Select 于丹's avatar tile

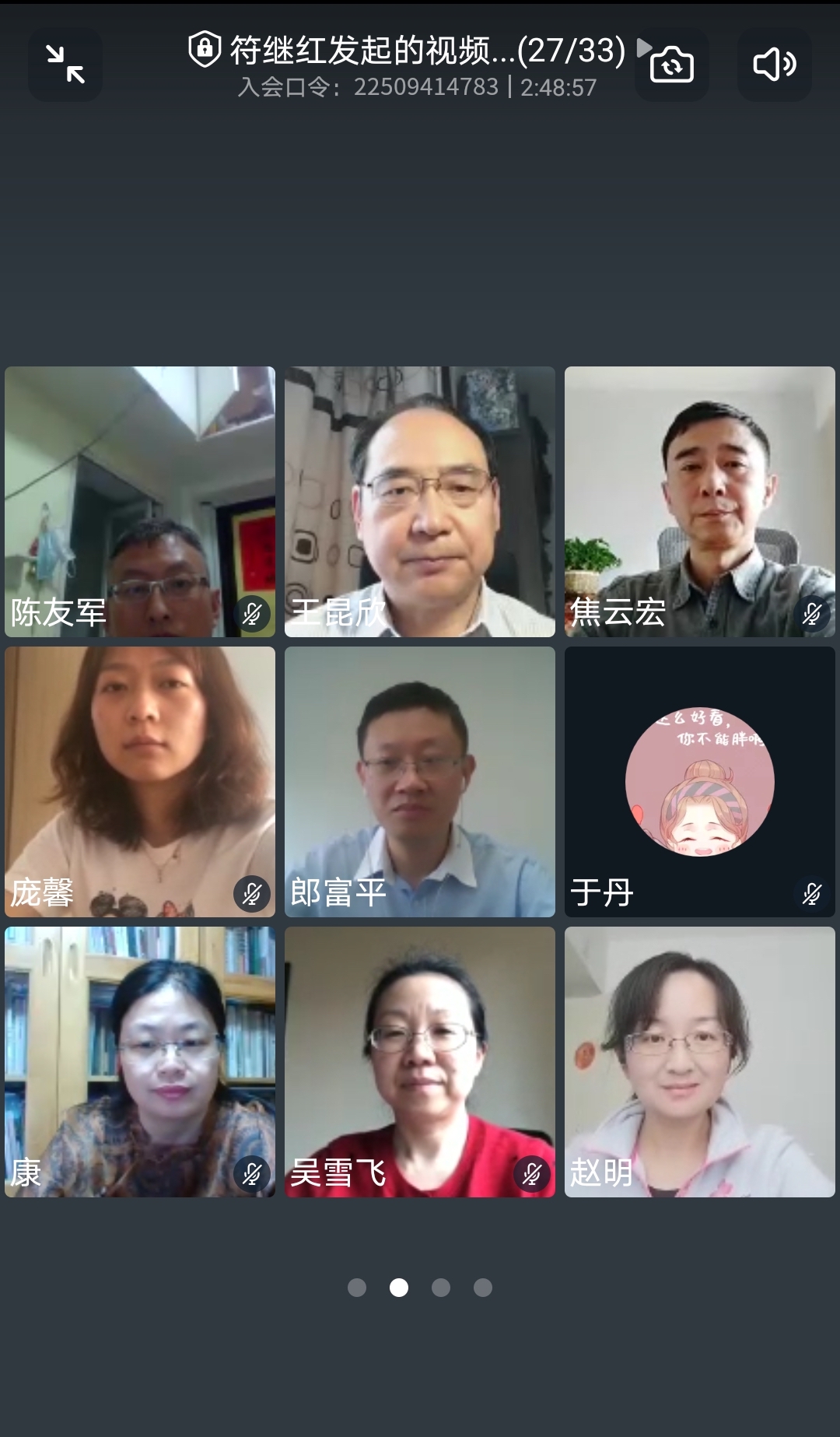coord(700,782)
